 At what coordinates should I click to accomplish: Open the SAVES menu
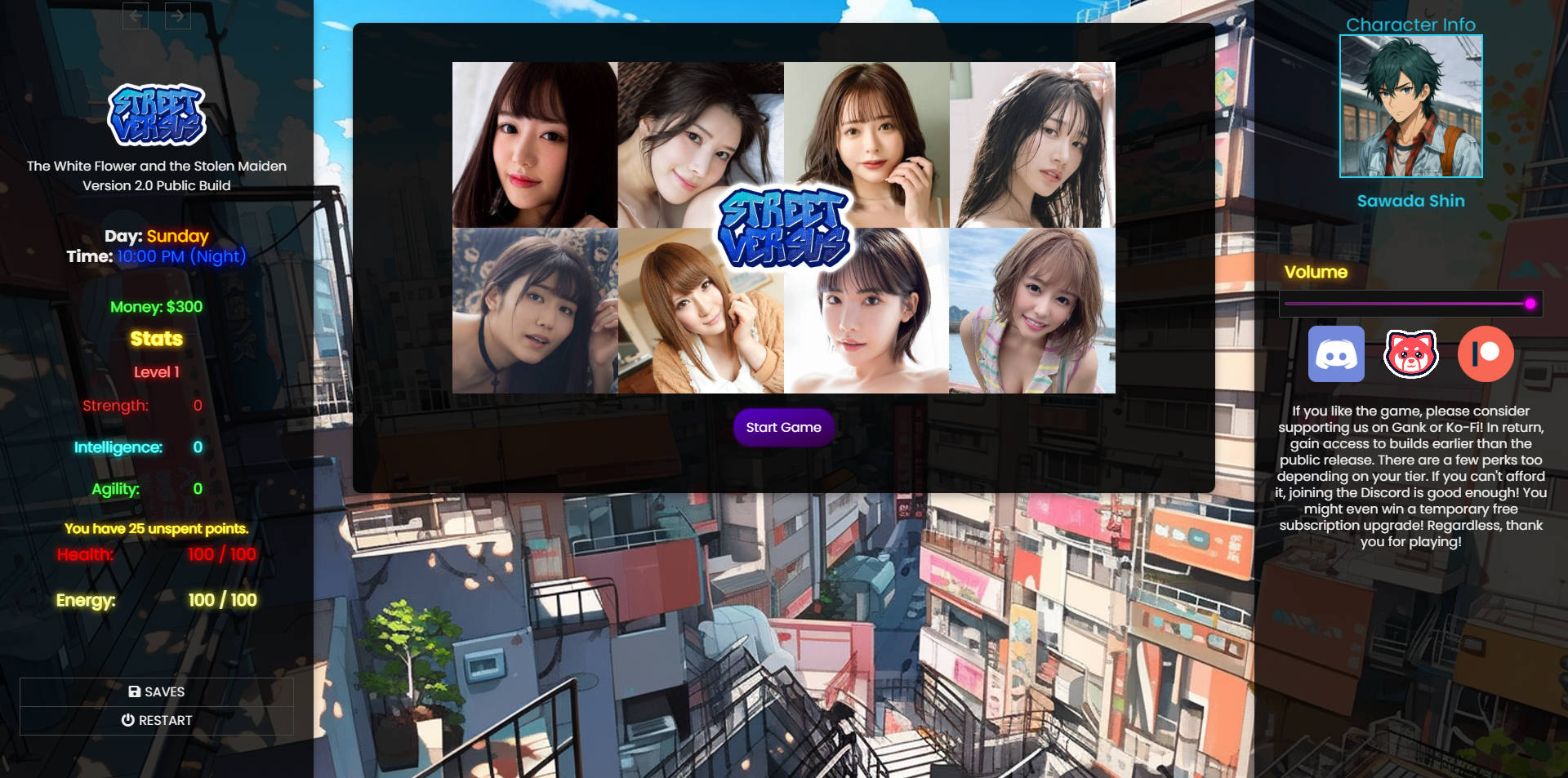pyautogui.click(x=156, y=691)
